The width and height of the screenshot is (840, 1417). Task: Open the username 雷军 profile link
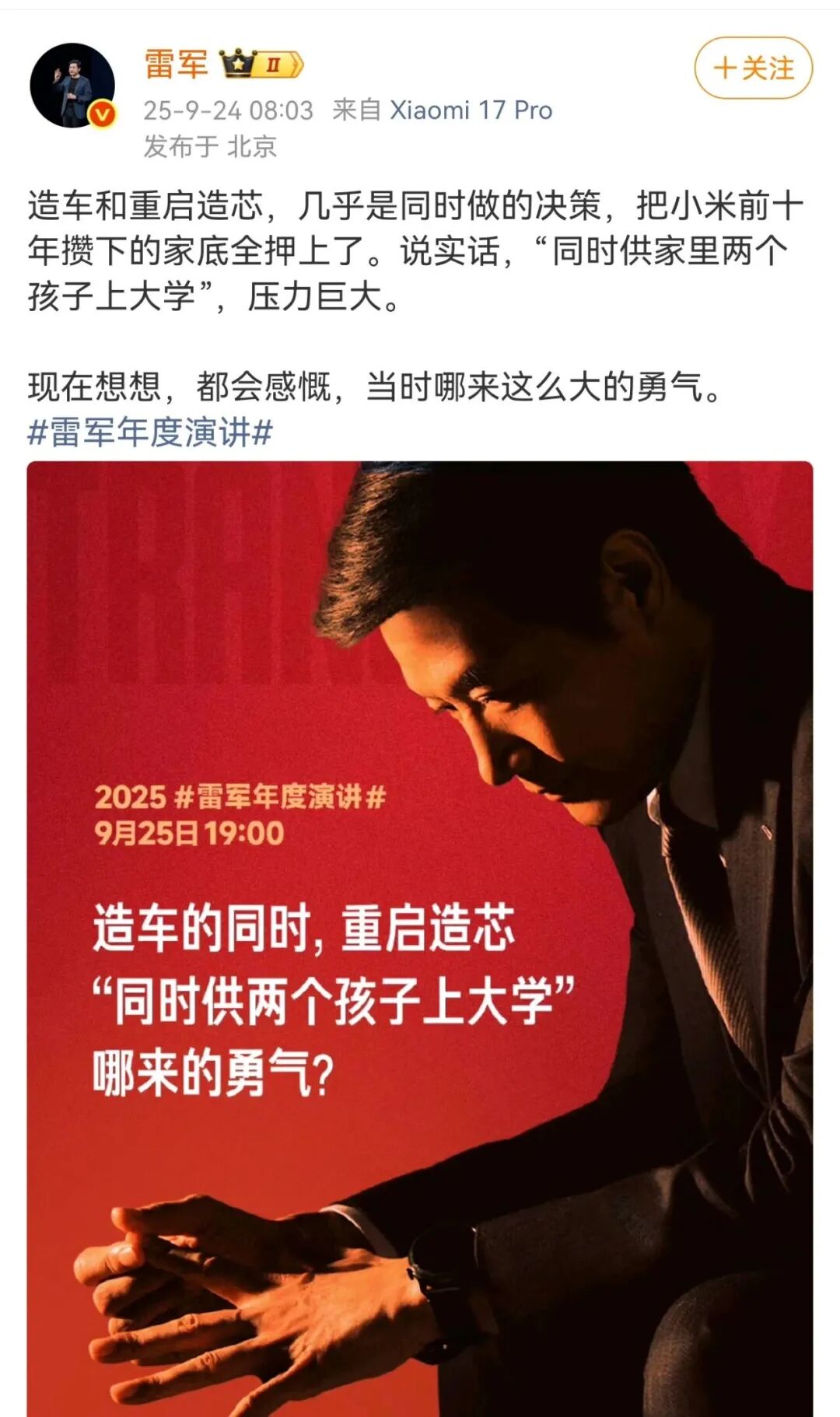tap(176, 65)
